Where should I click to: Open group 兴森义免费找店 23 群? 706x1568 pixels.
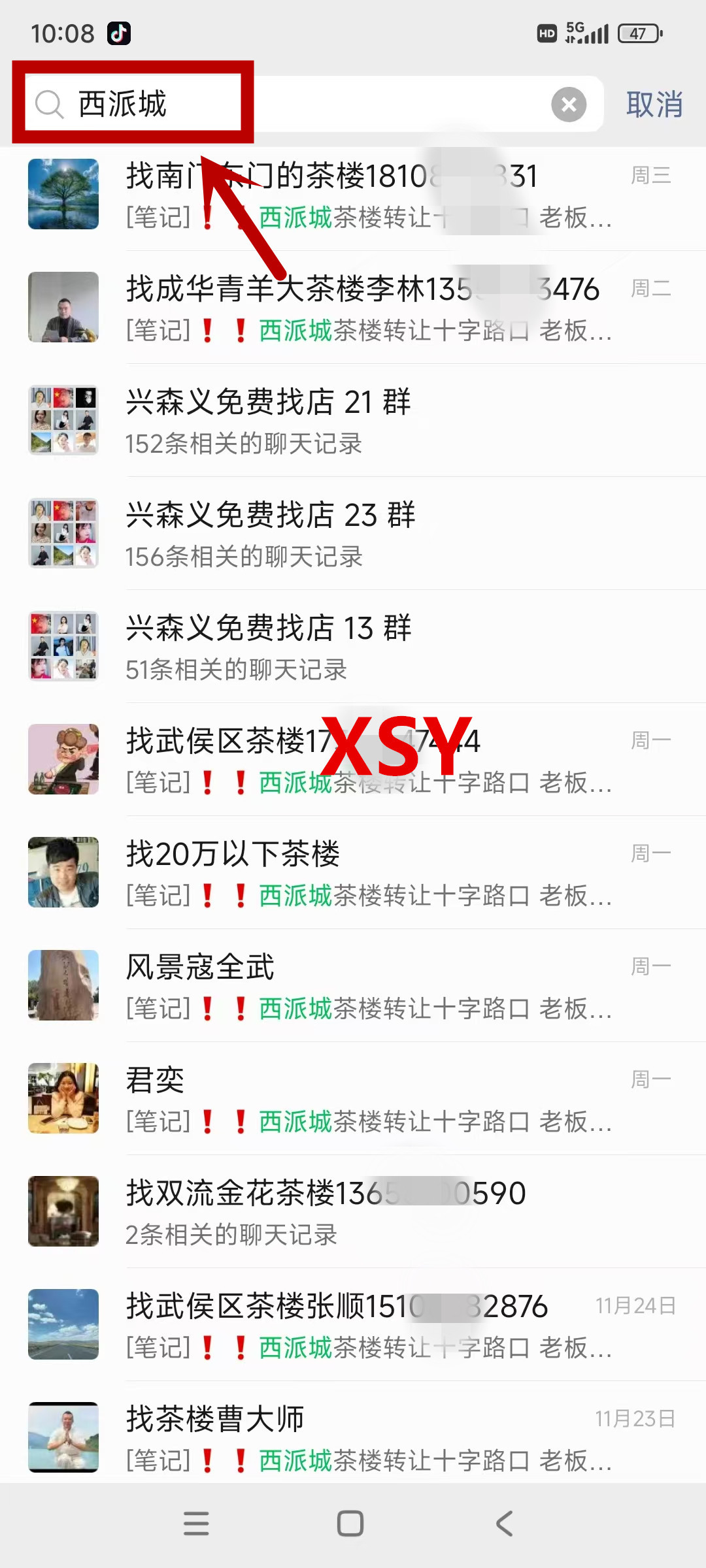[366, 534]
